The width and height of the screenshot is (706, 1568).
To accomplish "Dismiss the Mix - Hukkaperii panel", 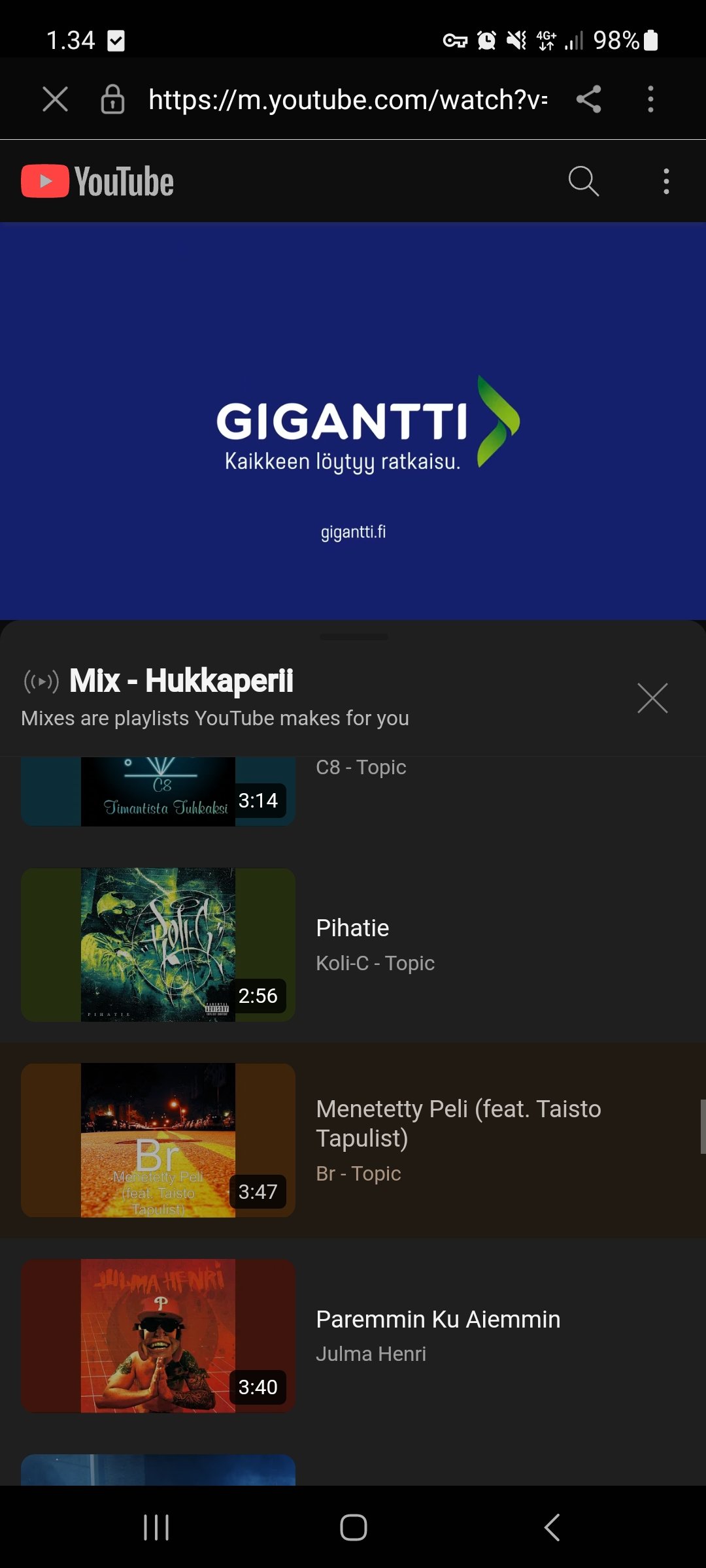I will pyautogui.click(x=652, y=698).
